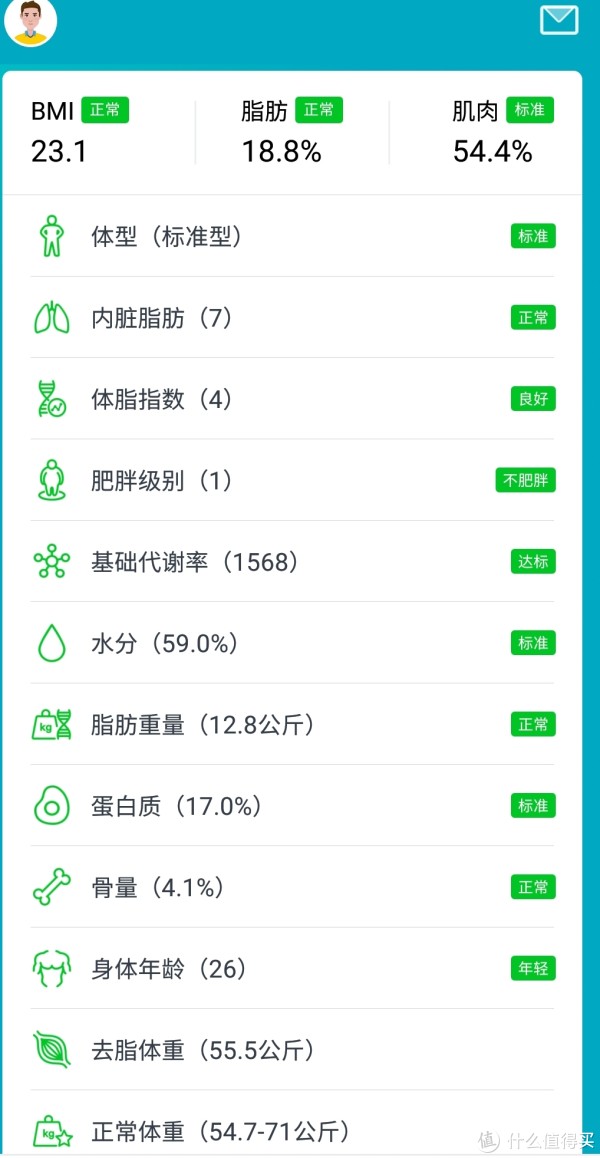Open the 体脂指数 (4) row
The image size is (600, 1158).
pyautogui.click(x=293, y=399)
